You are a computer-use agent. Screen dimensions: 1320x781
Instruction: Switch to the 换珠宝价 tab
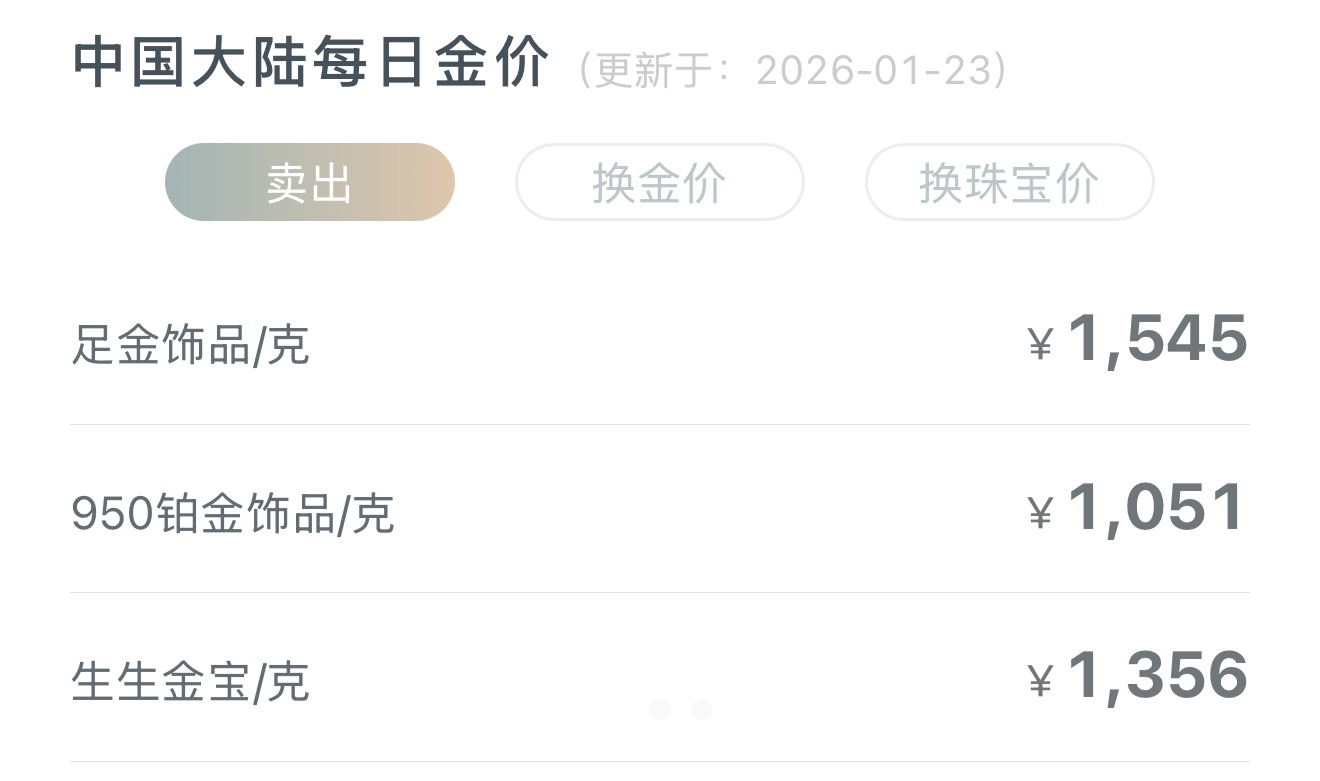1009,182
